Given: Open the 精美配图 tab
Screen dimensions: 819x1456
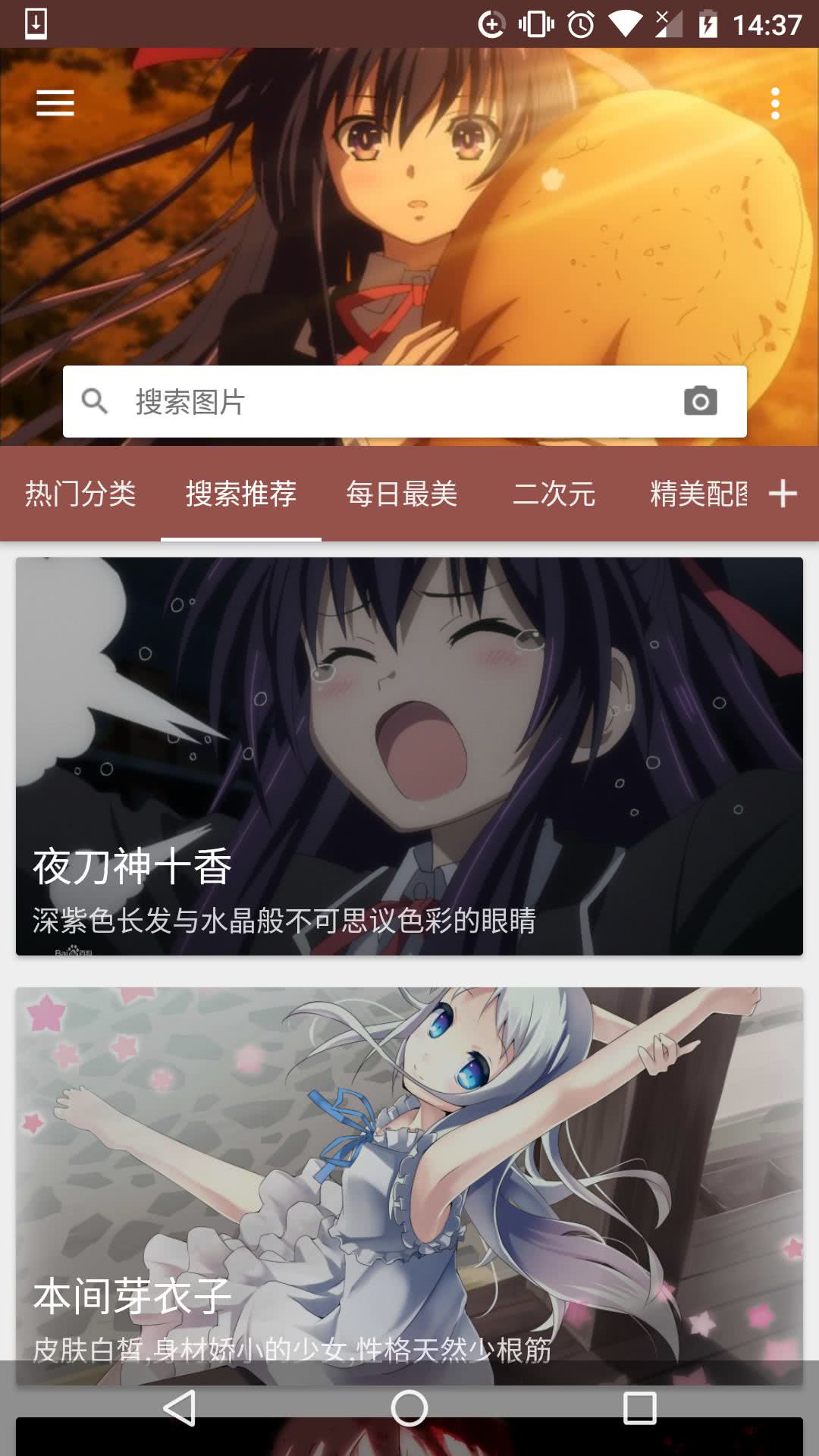Looking at the screenshot, I should [x=698, y=494].
